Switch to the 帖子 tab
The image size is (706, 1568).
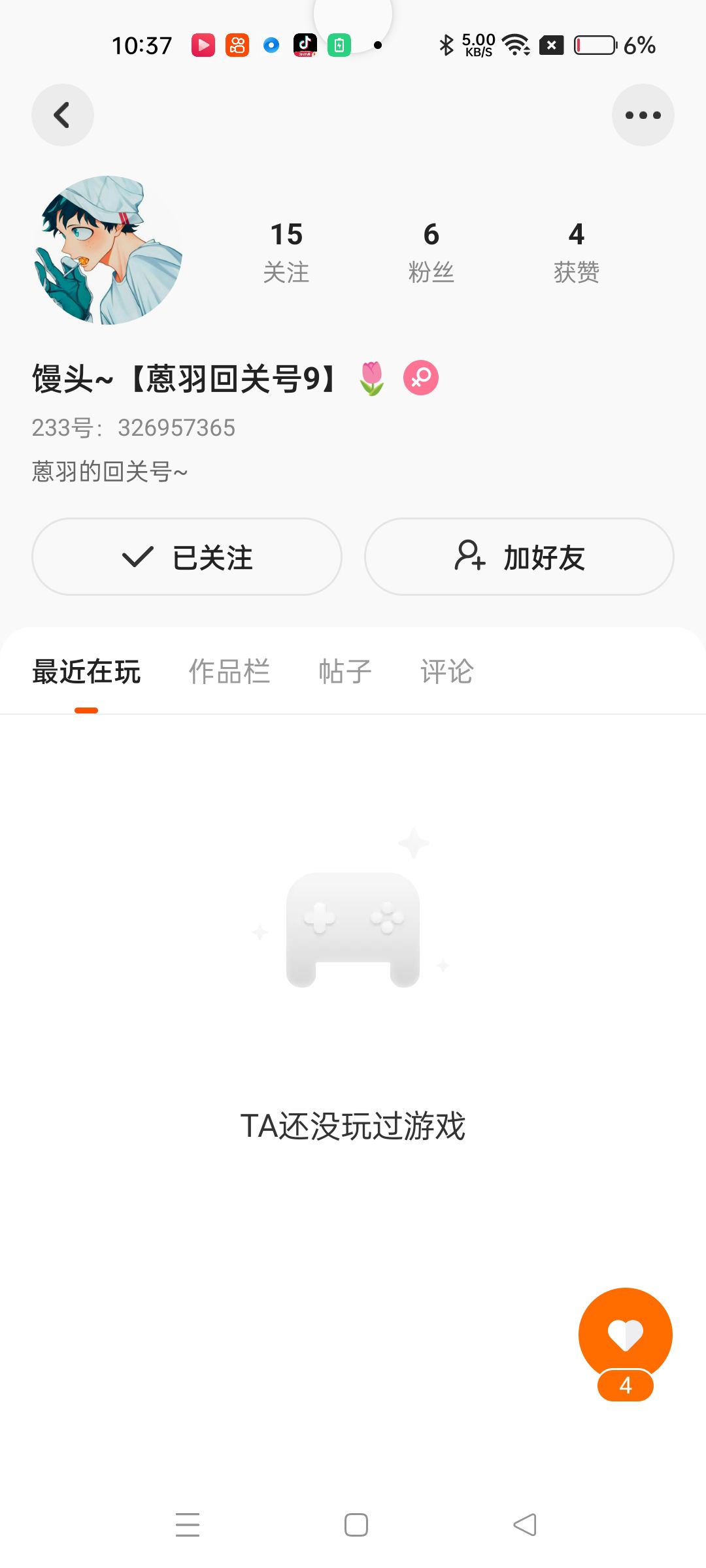click(x=345, y=672)
